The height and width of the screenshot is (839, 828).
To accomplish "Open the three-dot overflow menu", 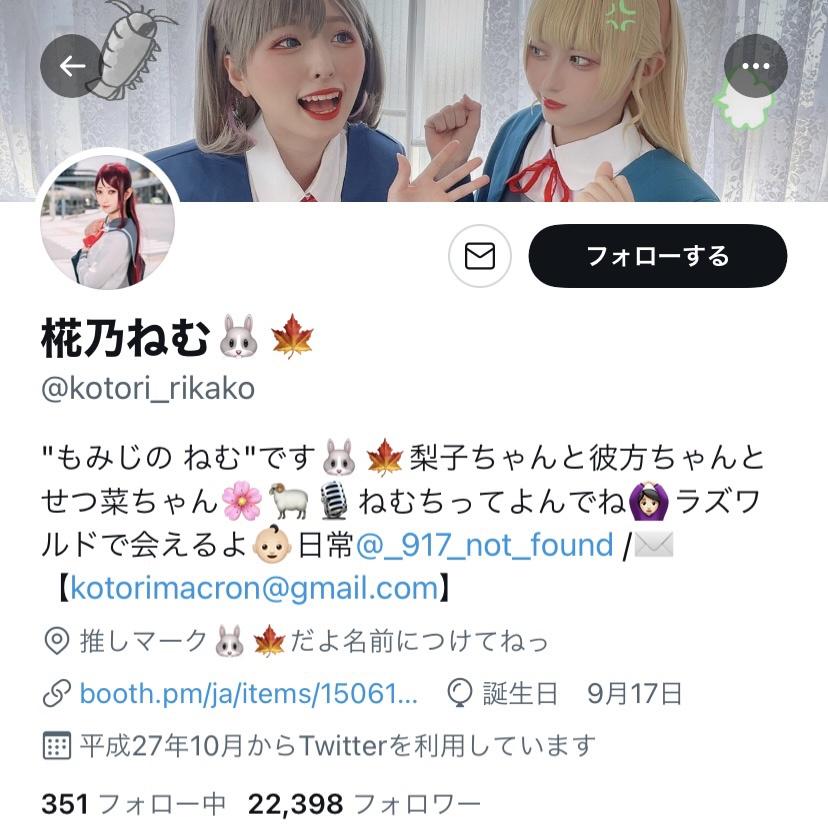I will tap(756, 66).
